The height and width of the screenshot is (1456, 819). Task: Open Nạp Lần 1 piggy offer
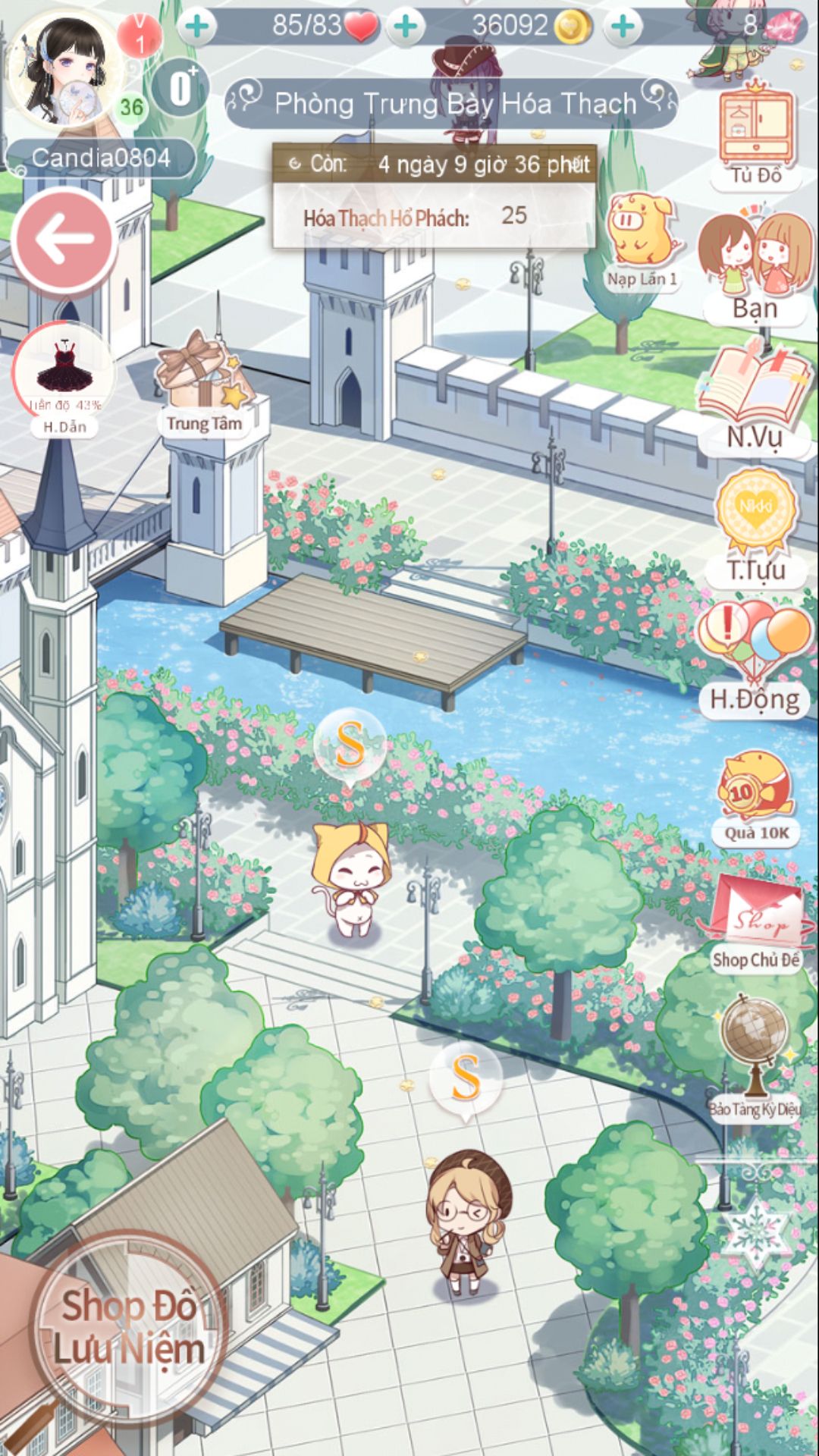pos(642,243)
